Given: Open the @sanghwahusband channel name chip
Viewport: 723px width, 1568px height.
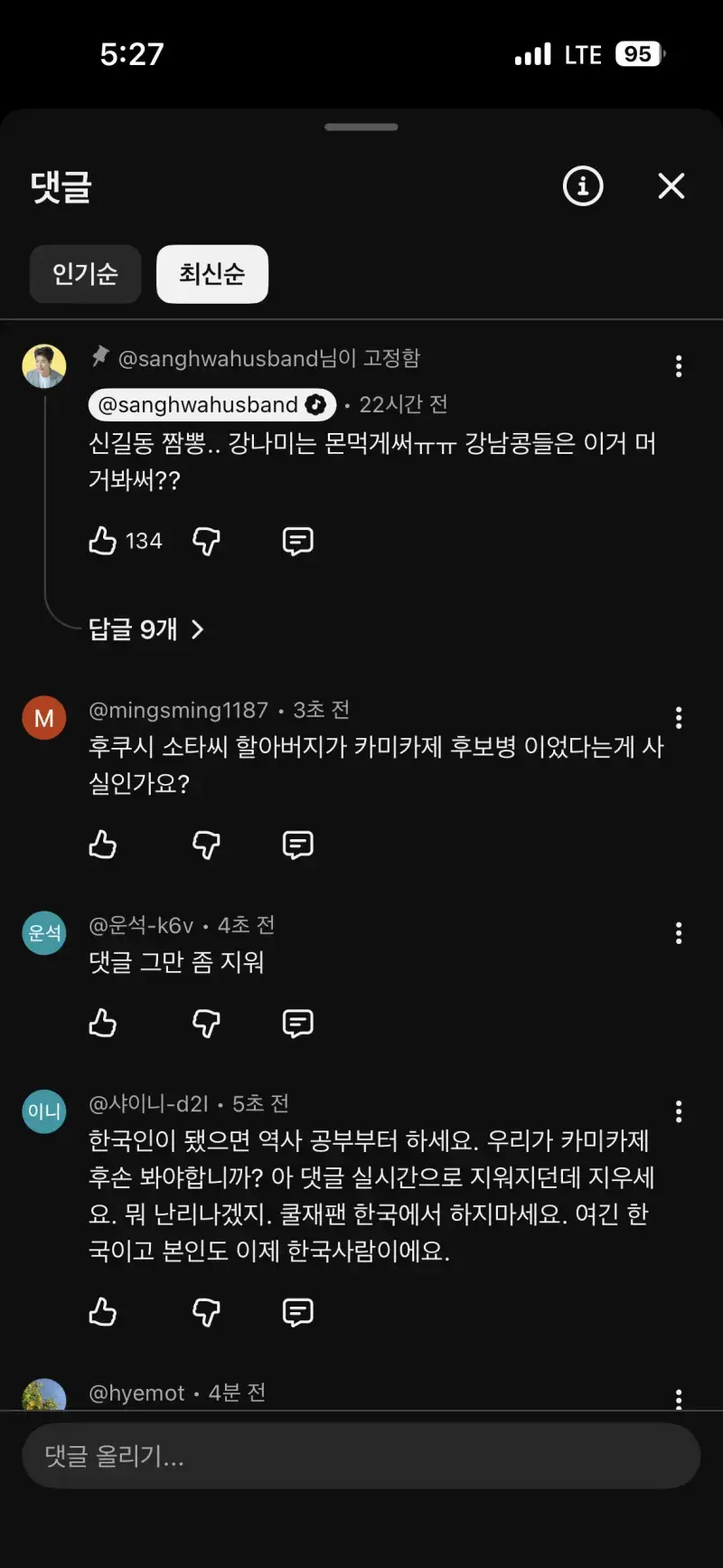Looking at the screenshot, I should 212,404.
